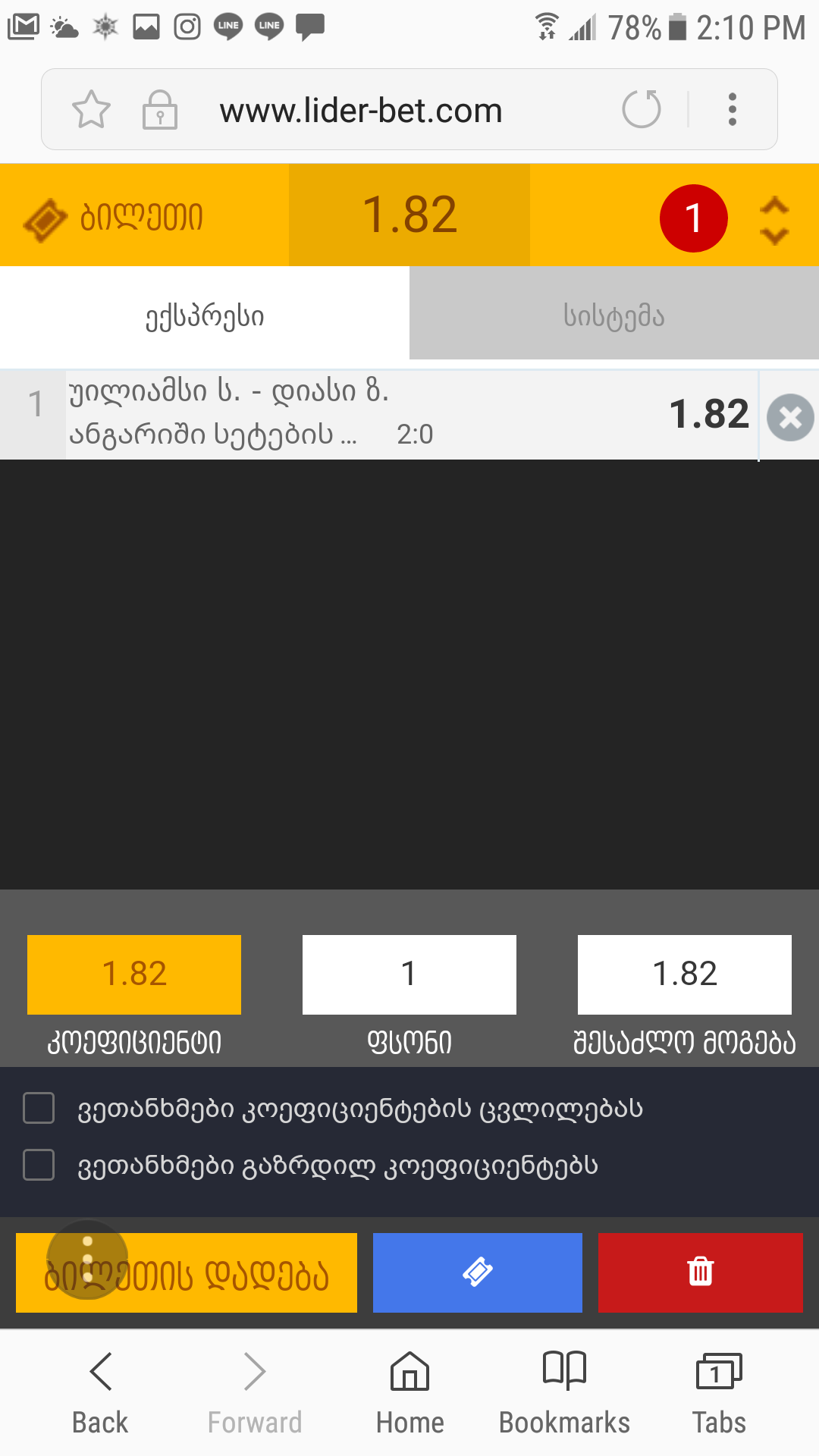The image size is (819, 1456).
Task: Delete the ticket with the red trash button
Action: (x=700, y=1272)
